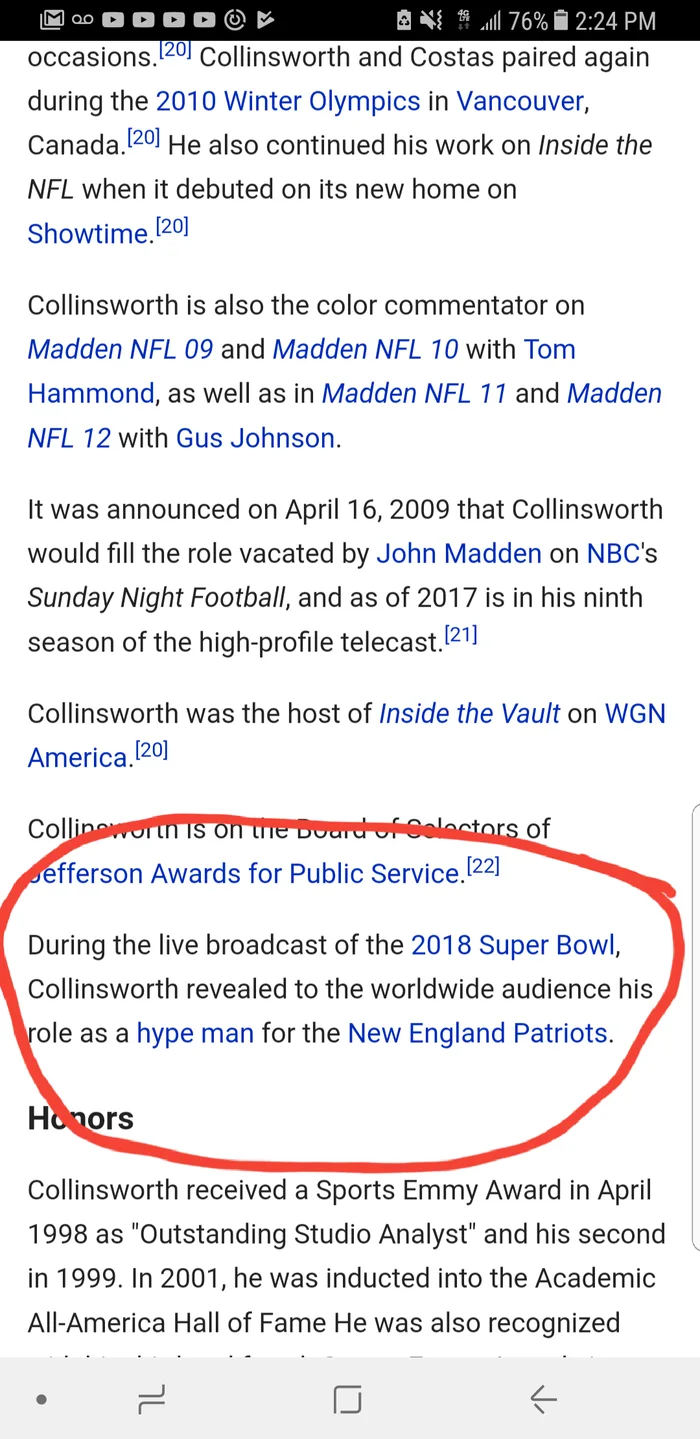
Task: View reference 22 footnote
Action: [483, 867]
